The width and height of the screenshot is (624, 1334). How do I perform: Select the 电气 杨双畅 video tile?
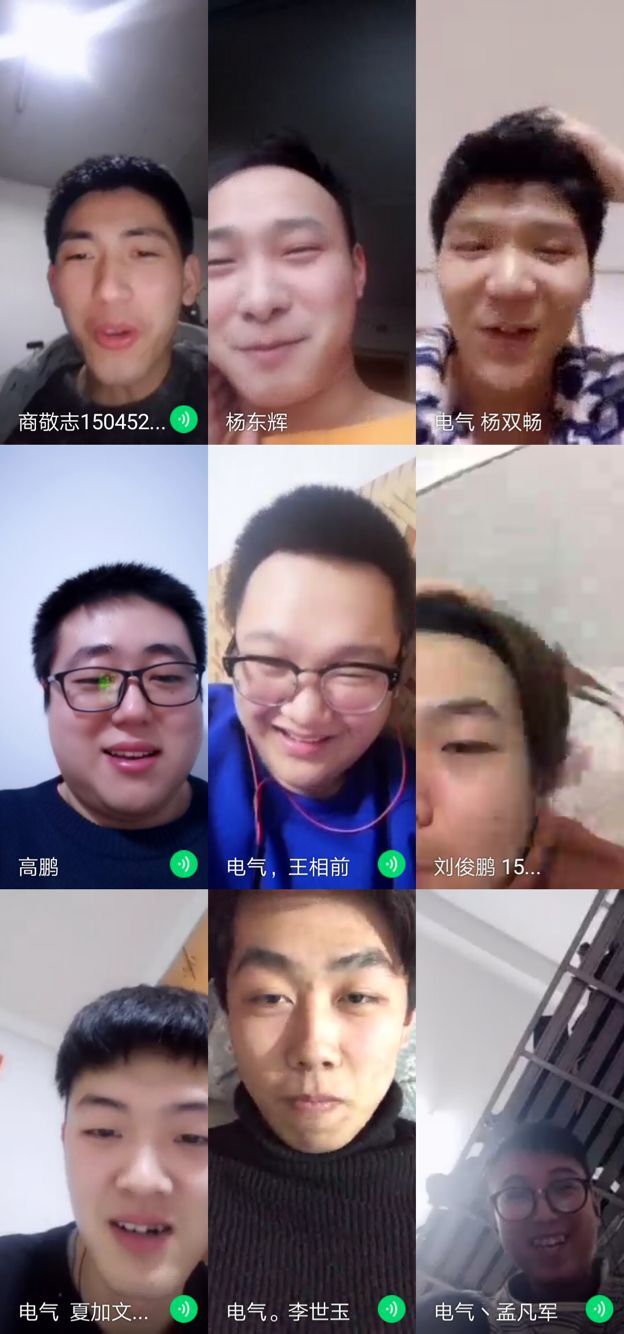point(520,222)
